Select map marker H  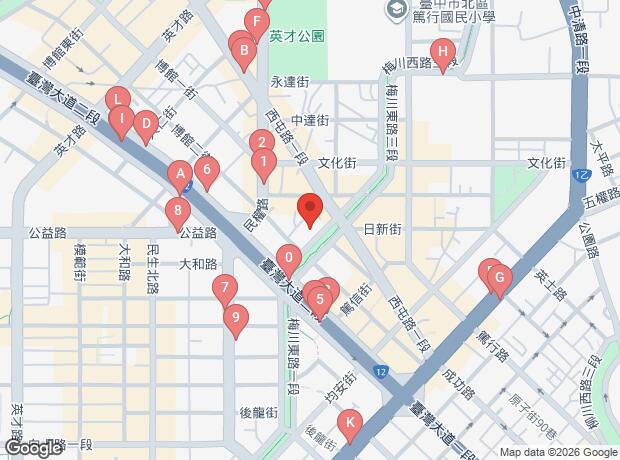(443, 56)
